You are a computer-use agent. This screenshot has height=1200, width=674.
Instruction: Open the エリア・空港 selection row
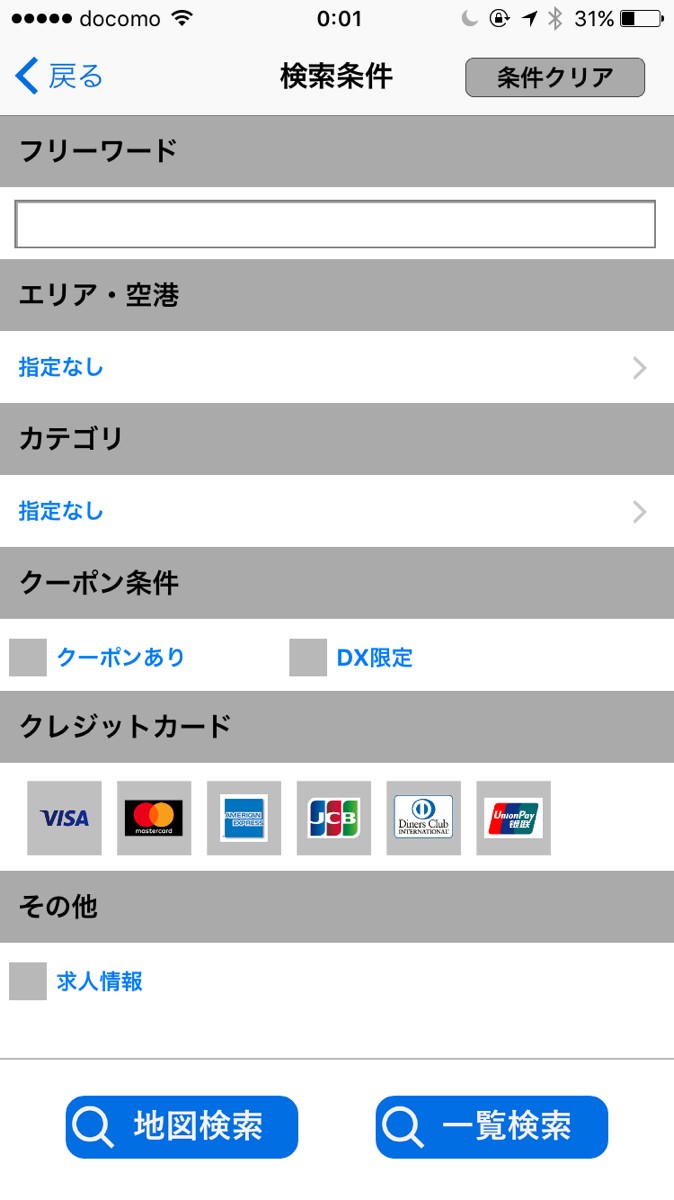(337, 367)
